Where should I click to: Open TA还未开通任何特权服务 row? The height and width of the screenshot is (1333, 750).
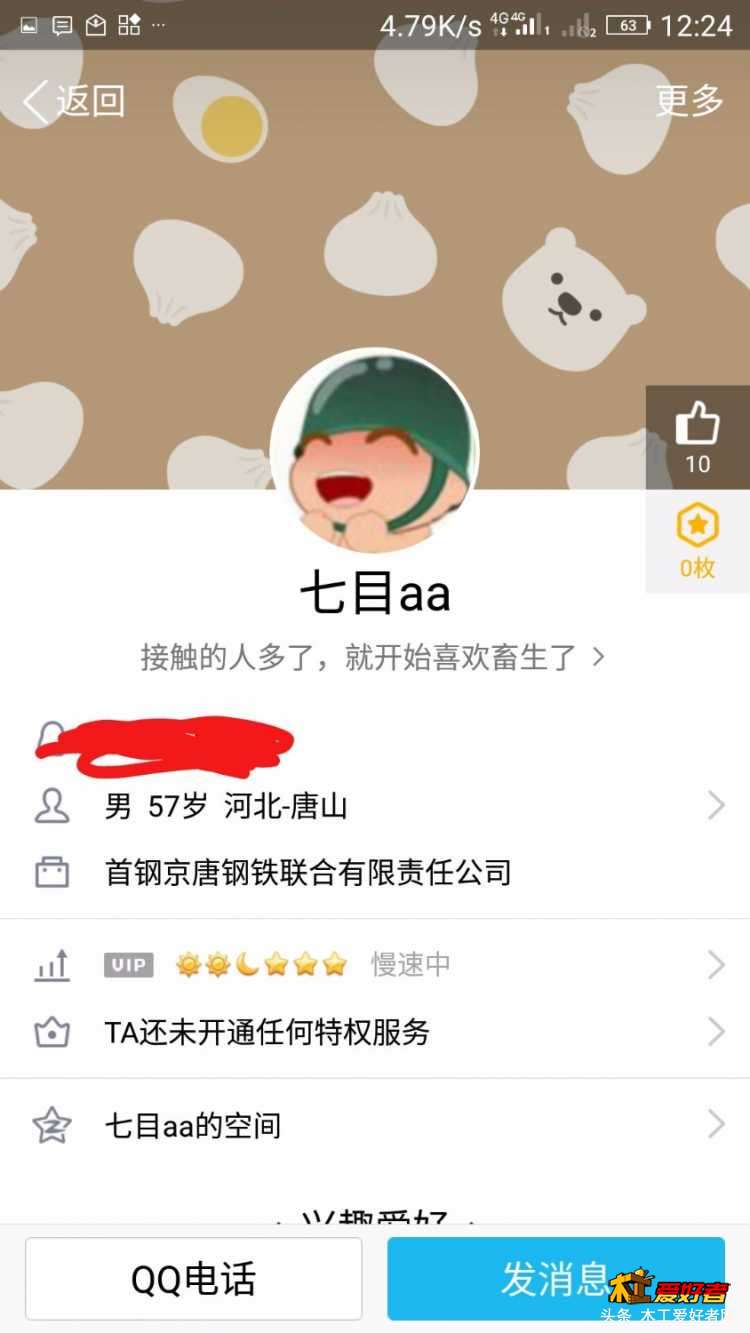tap(375, 1032)
